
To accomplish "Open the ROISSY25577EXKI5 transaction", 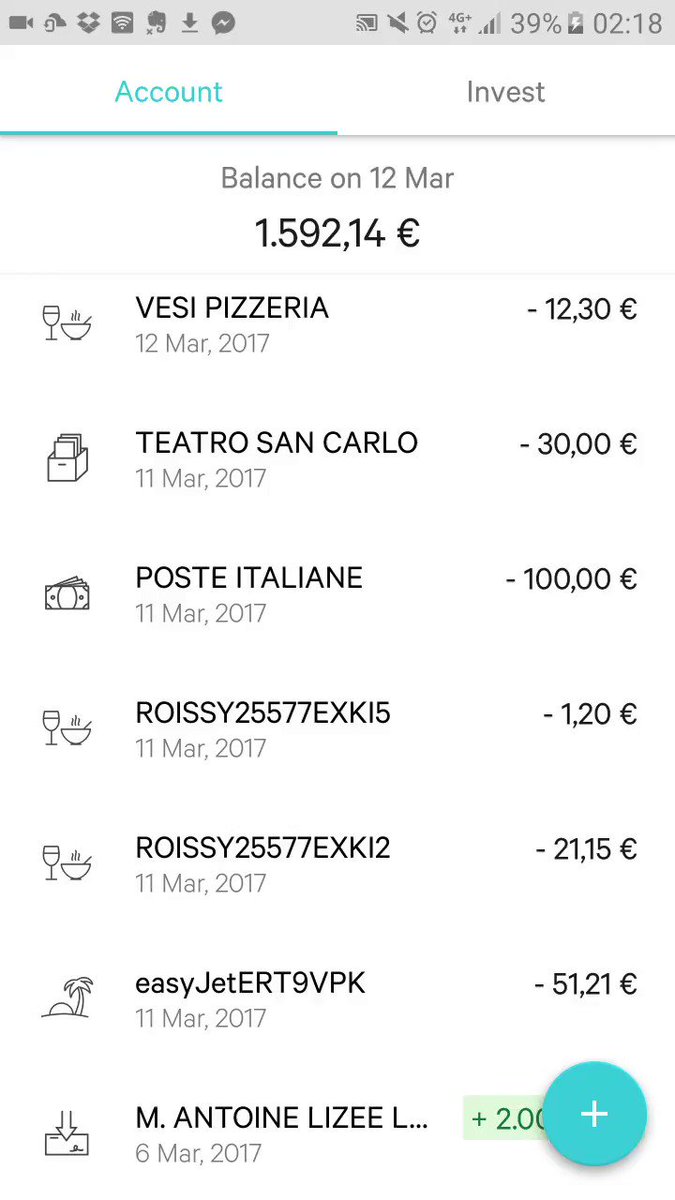I will [x=337, y=730].
